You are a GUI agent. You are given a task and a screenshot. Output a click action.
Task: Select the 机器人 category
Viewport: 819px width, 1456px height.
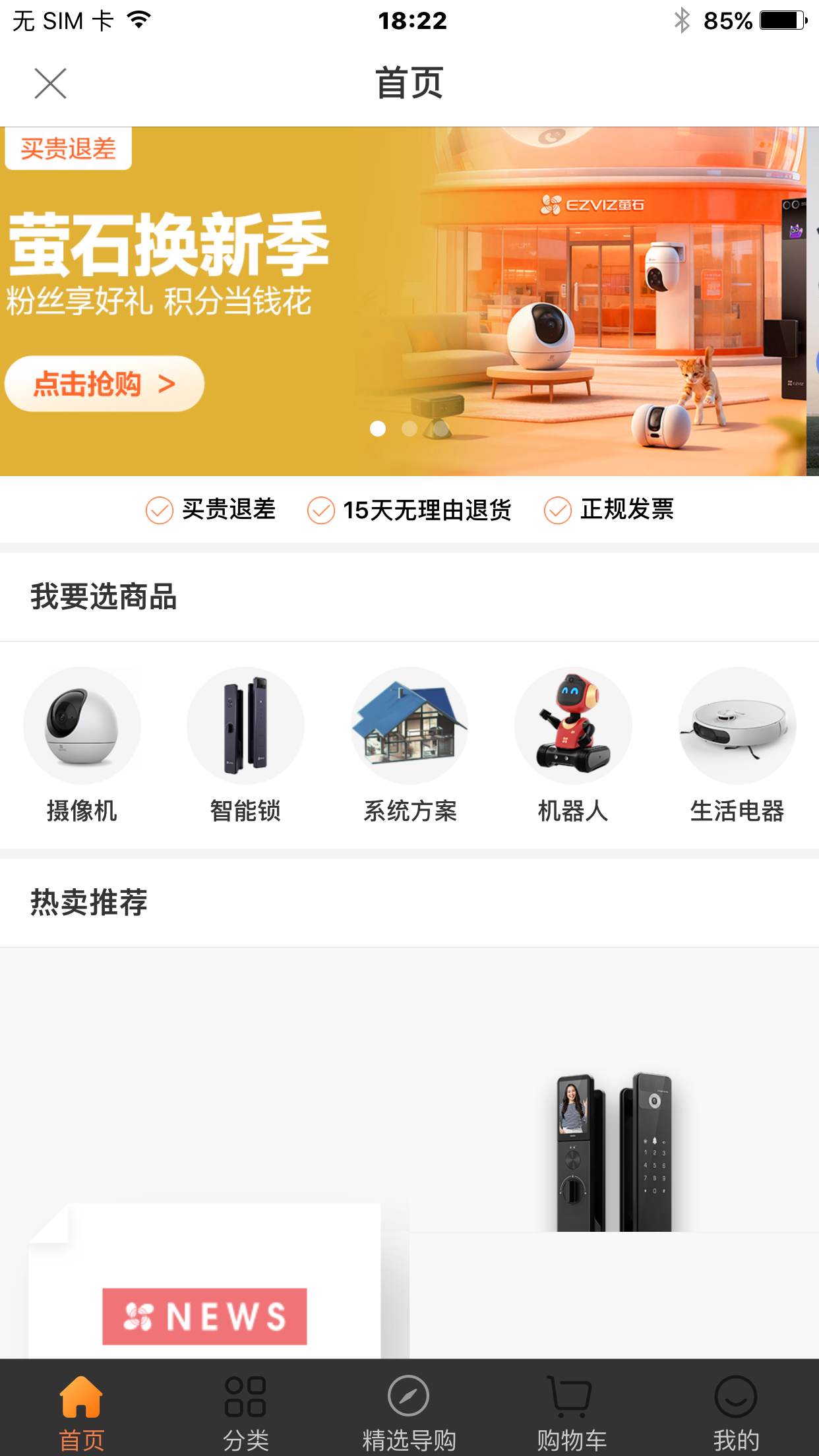coord(572,745)
